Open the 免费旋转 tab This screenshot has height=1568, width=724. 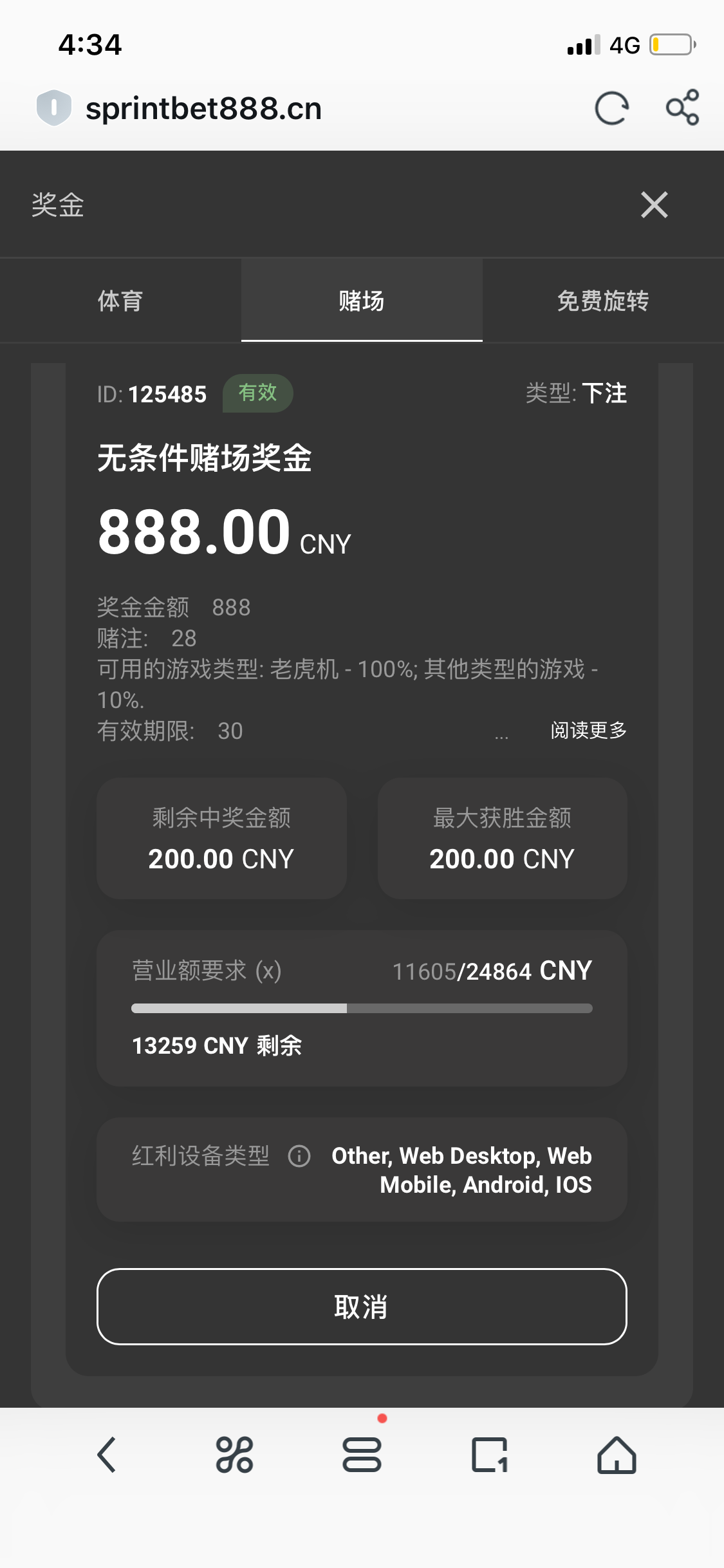click(x=603, y=301)
